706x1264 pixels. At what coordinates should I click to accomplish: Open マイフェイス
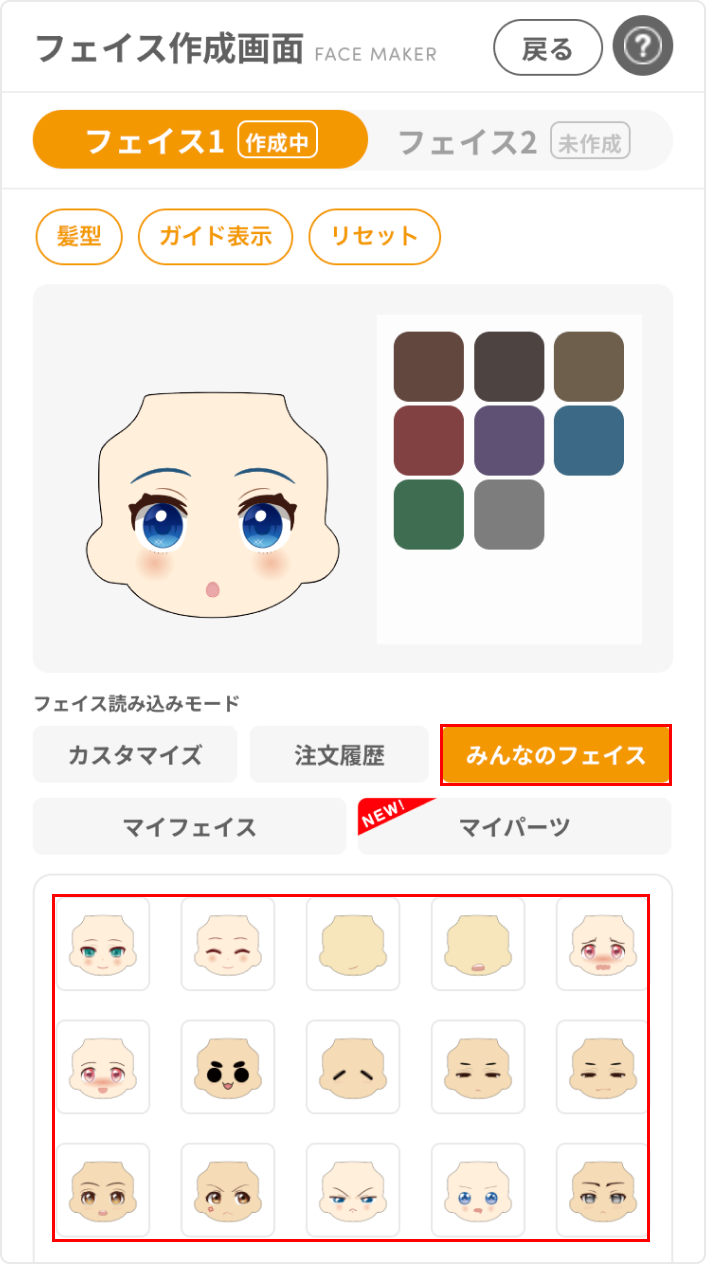tap(189, 827)
